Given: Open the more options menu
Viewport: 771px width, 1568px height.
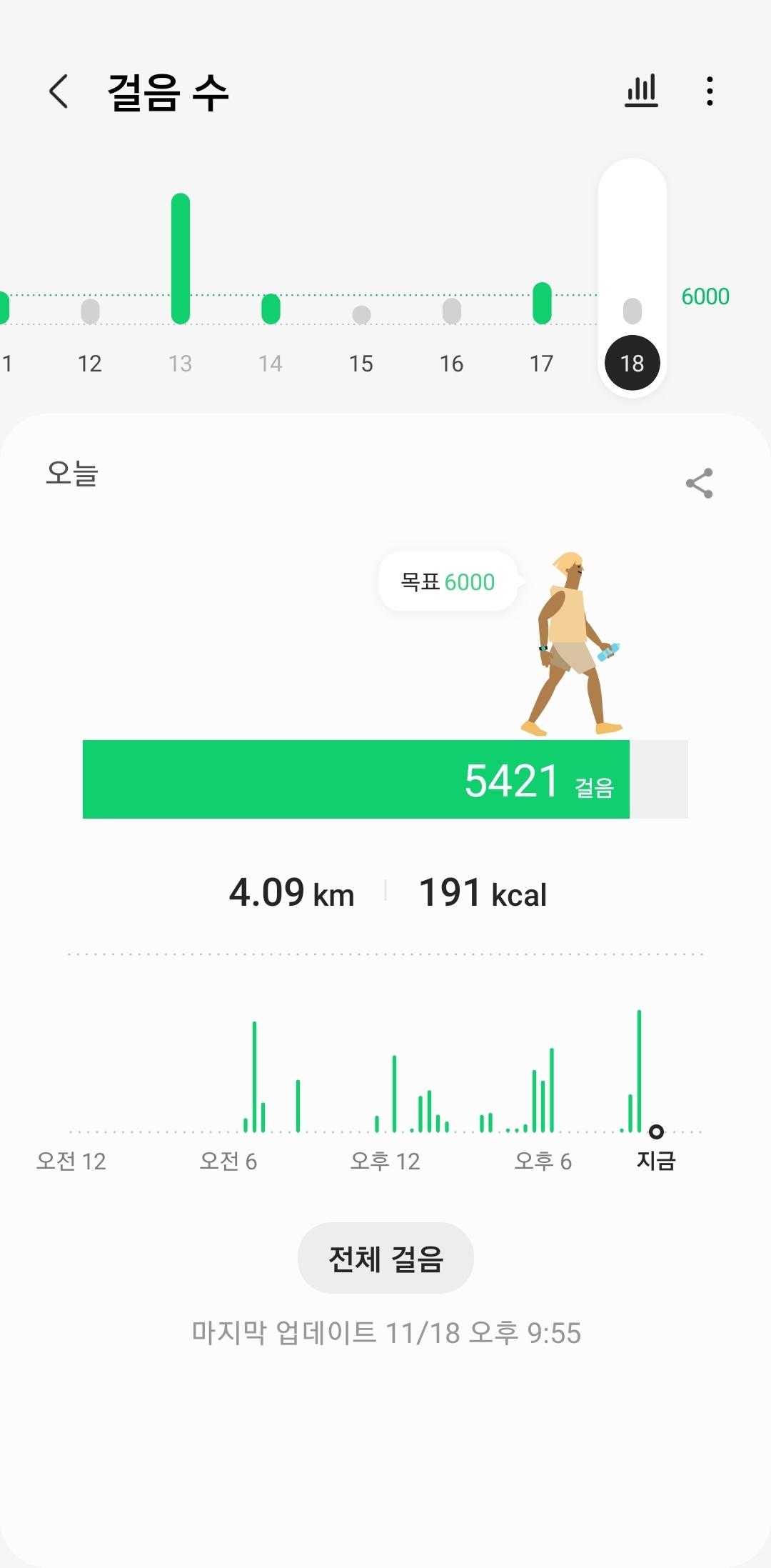Looking at the screenshot, I should pos(709,91).
